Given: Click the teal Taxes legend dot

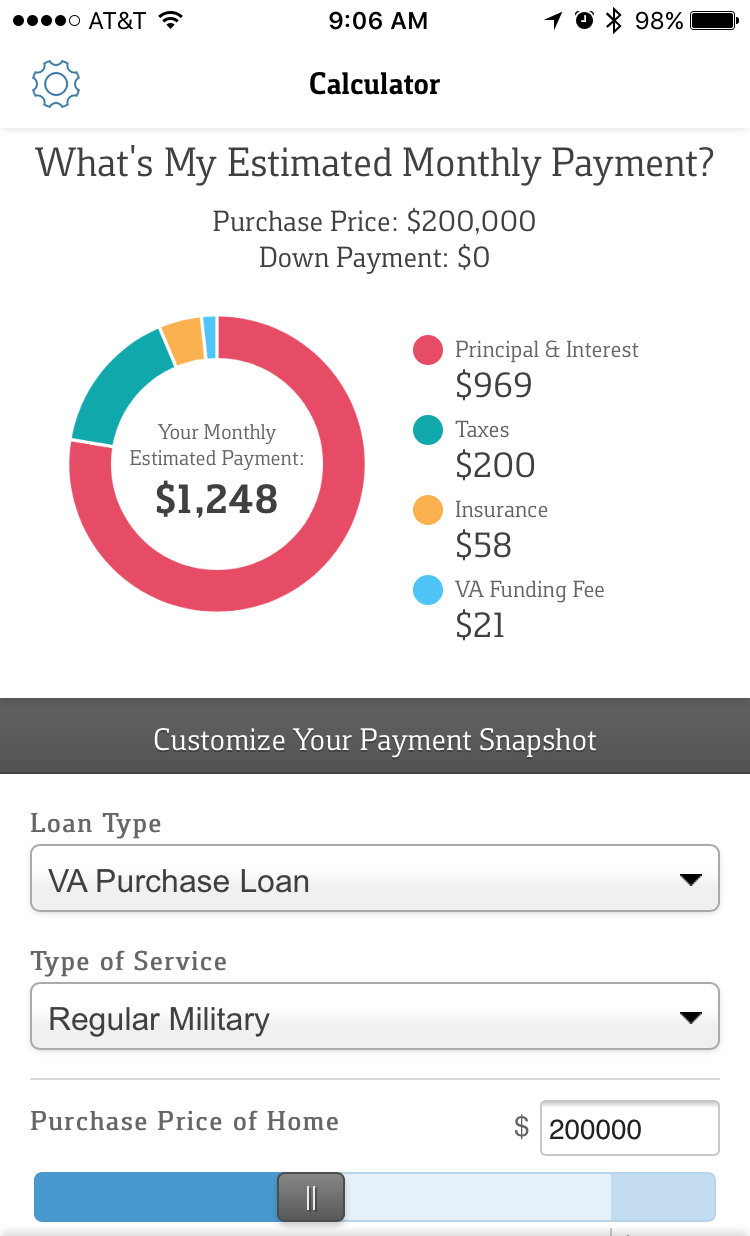Looking at the screenshot, I should click(x=428, y=430).
